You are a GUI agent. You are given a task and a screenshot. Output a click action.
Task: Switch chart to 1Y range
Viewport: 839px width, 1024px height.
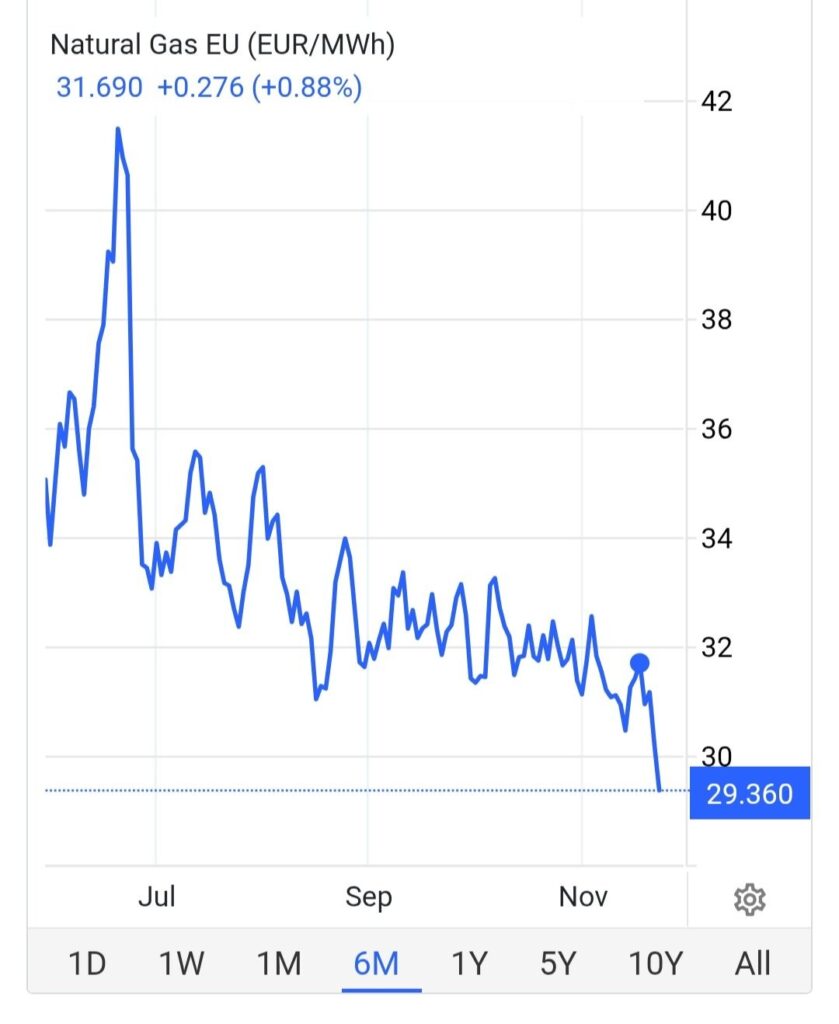coord(468,963)
